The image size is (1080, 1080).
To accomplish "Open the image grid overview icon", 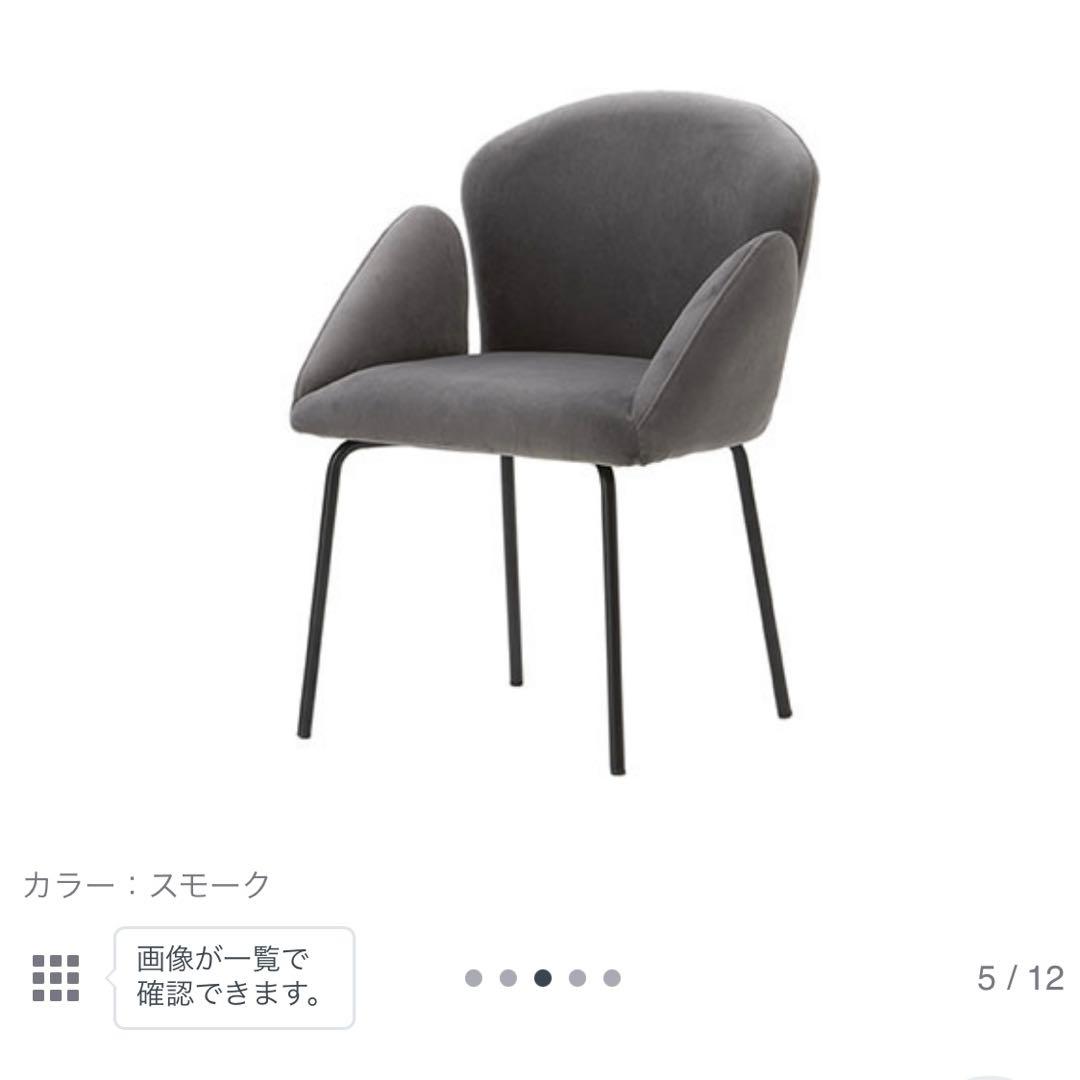I will 56,977.
